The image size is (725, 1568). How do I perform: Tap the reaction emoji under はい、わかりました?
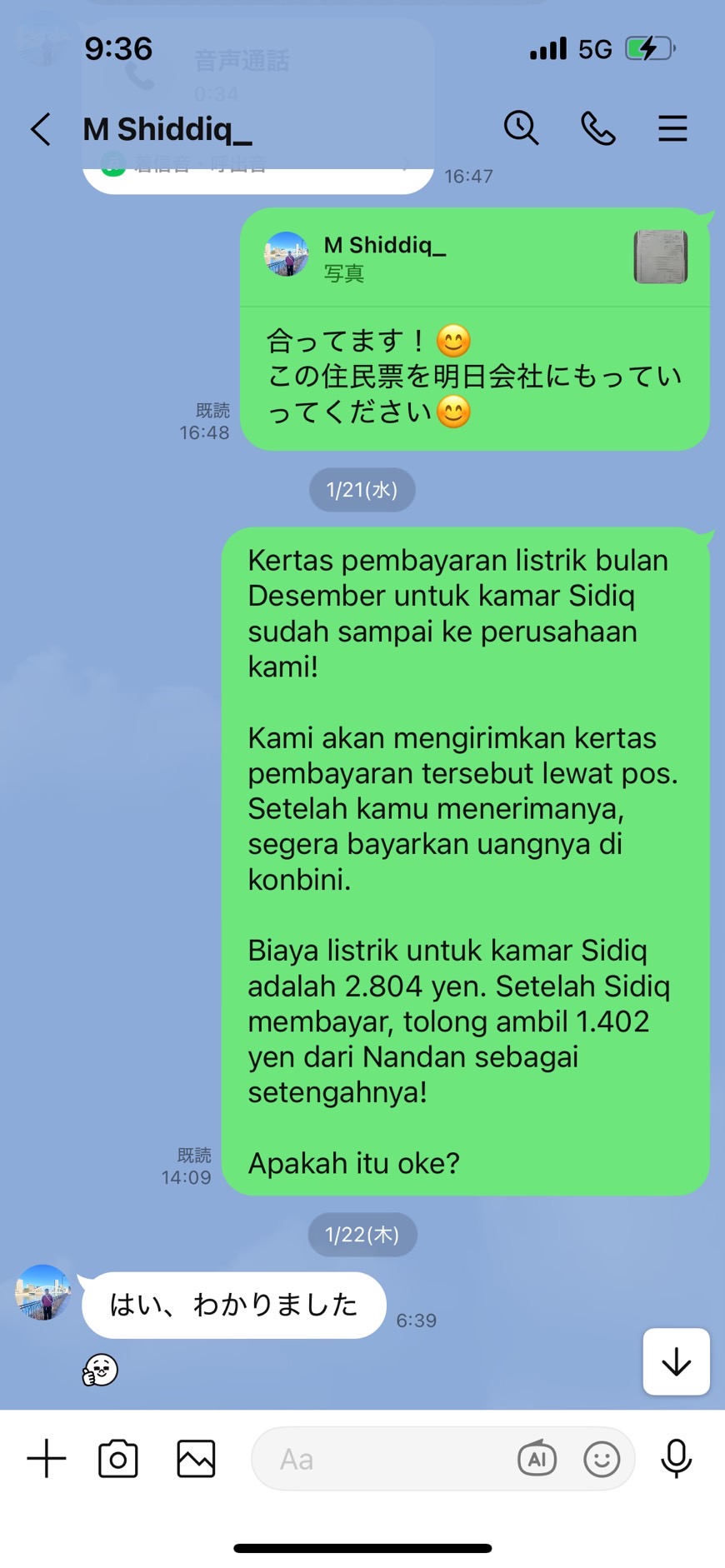[100, 1370]
